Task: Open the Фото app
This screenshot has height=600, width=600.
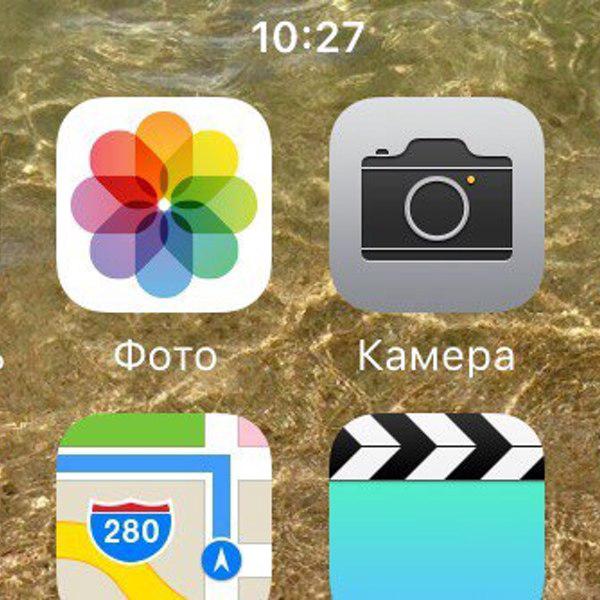Action: pos(165,204)
